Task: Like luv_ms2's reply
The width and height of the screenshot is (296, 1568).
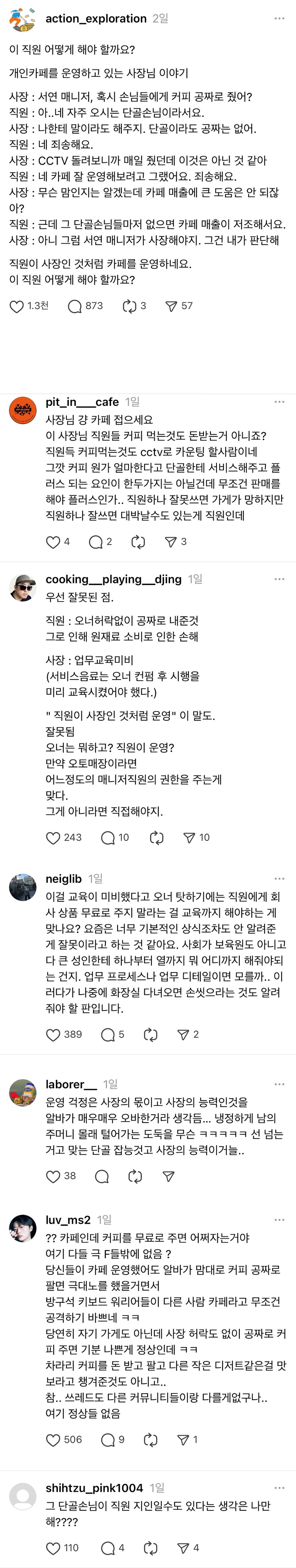Action: click(53, 1440)
